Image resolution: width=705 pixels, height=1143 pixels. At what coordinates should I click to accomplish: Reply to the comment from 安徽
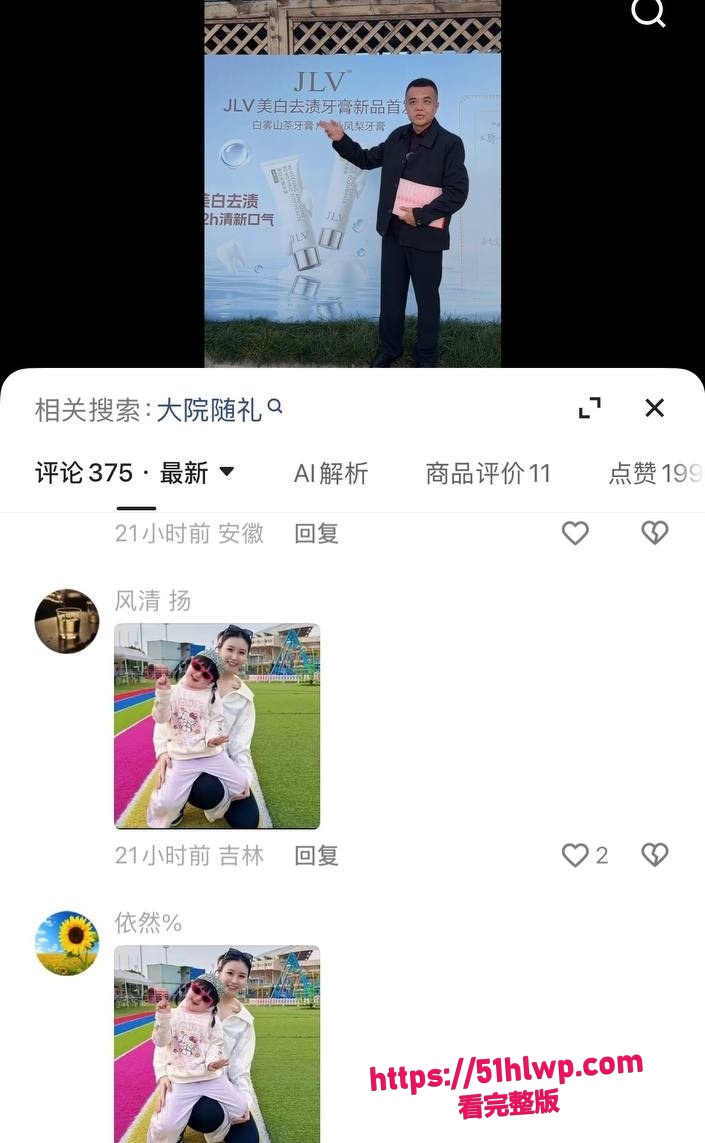point(316,534)
